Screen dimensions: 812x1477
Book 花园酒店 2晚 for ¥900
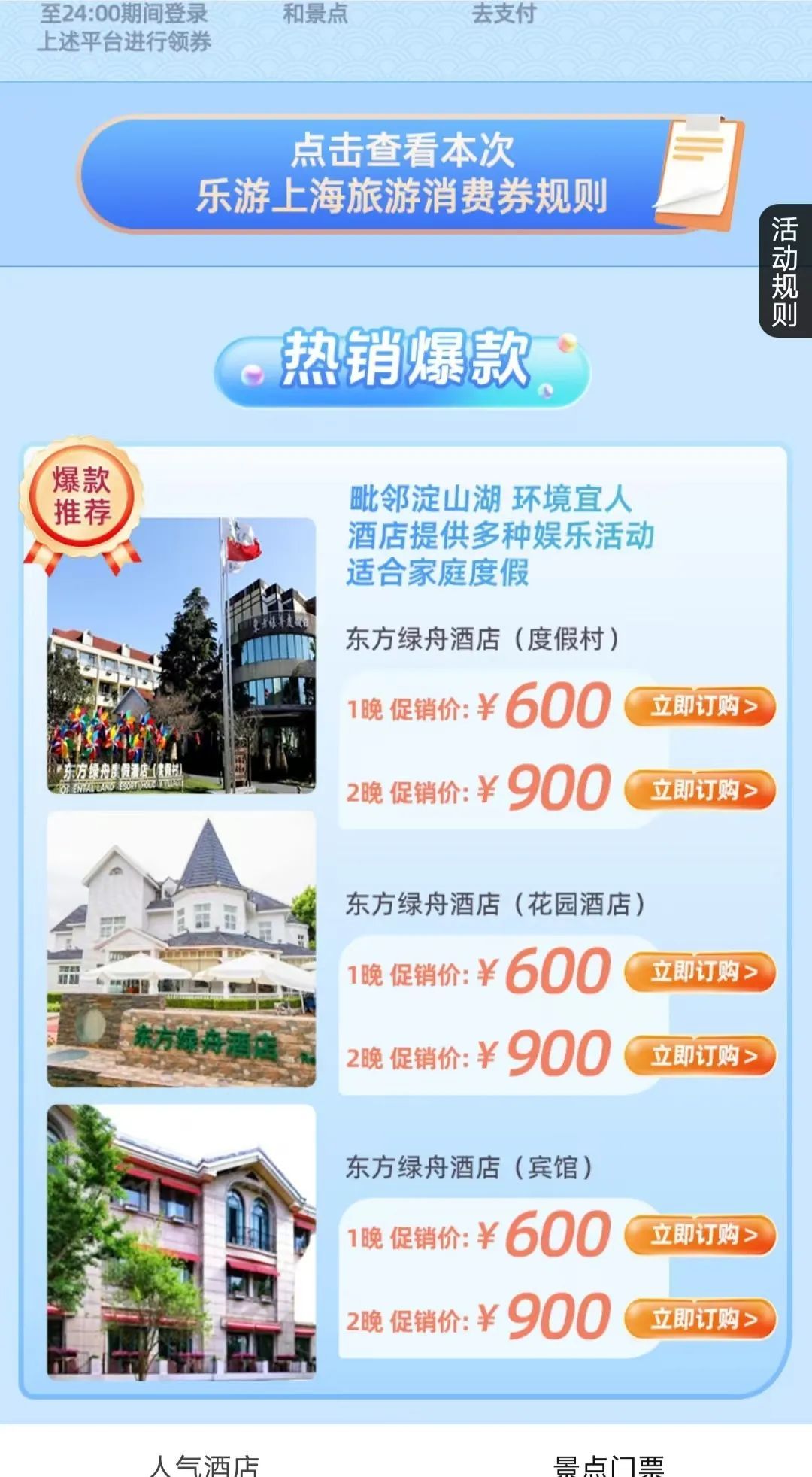click(700, 1056)
